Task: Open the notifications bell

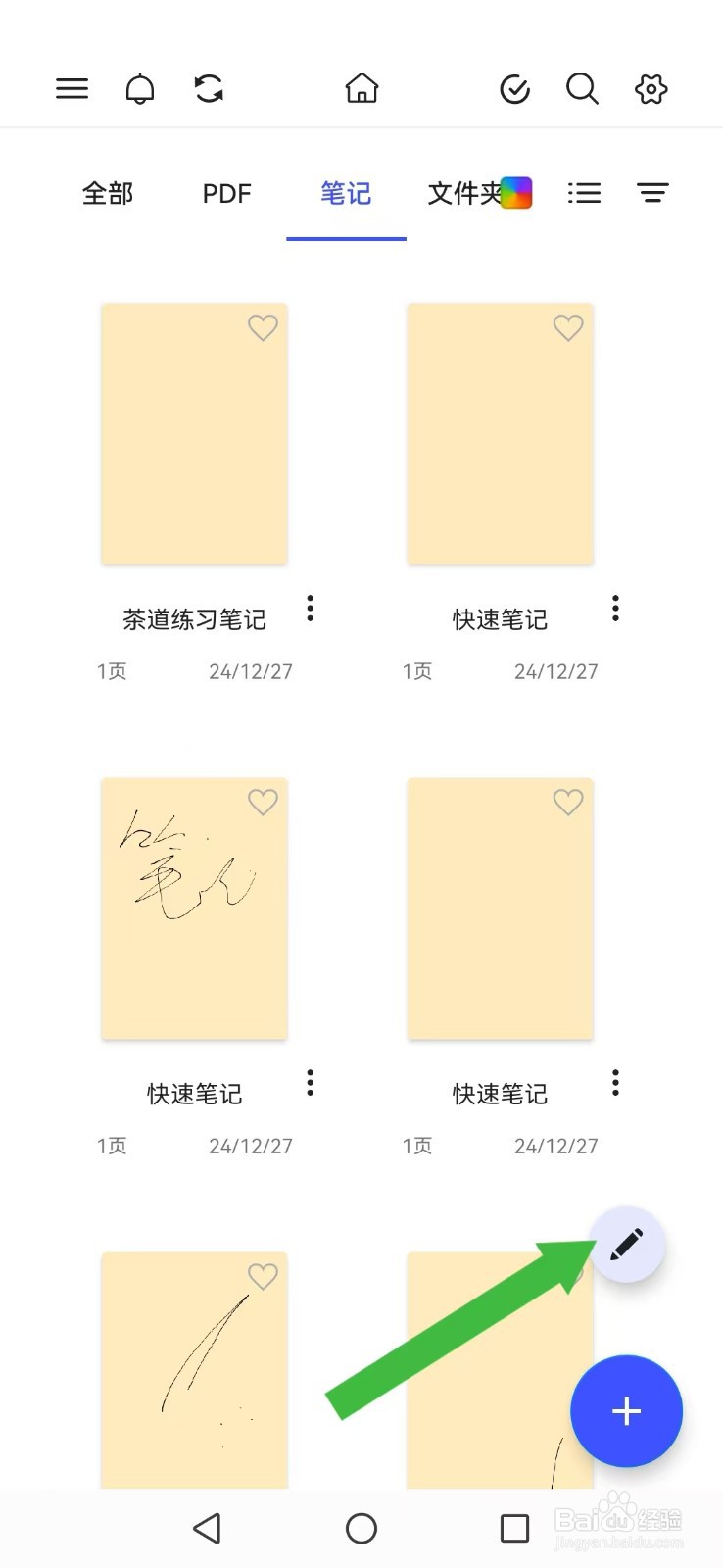Action: coord(140,88)
